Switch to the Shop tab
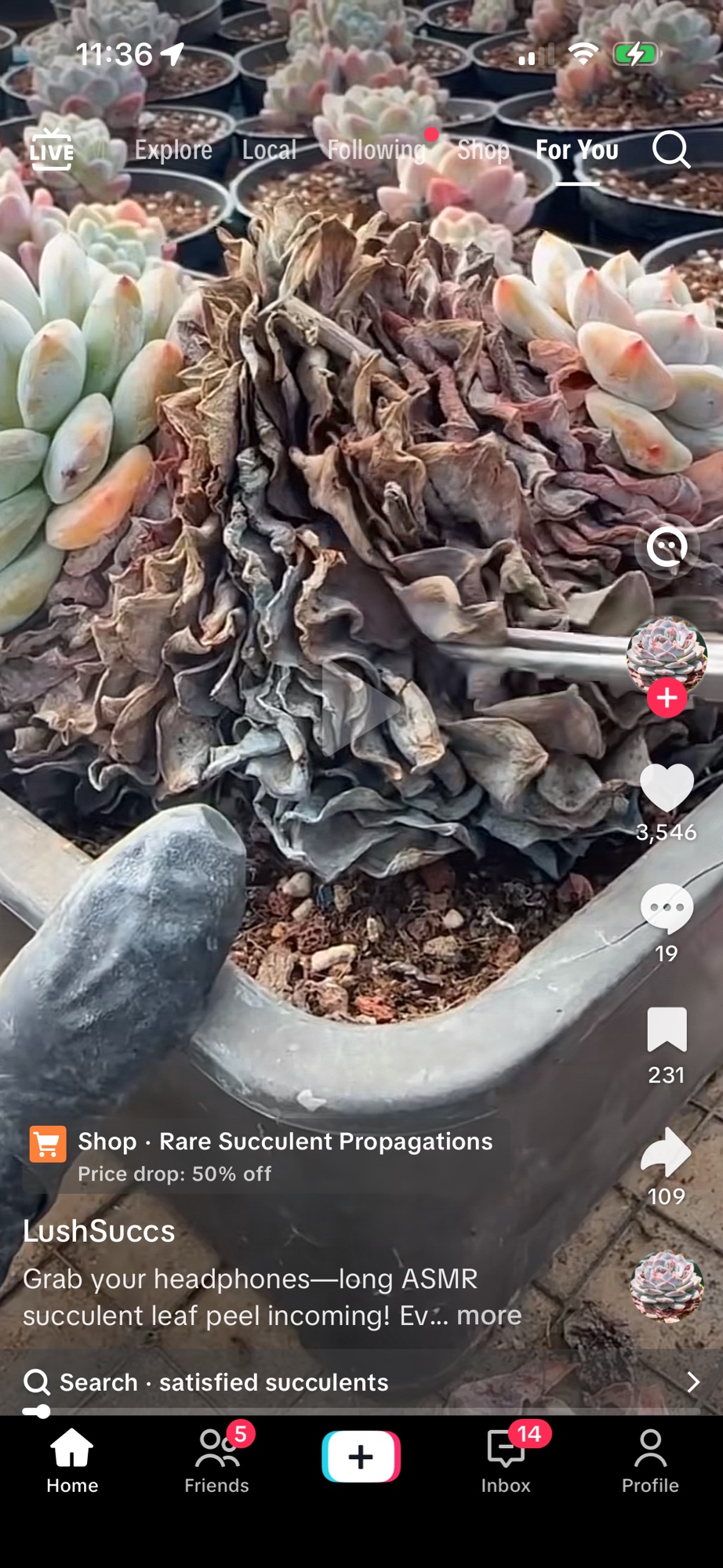 [483, 150]
